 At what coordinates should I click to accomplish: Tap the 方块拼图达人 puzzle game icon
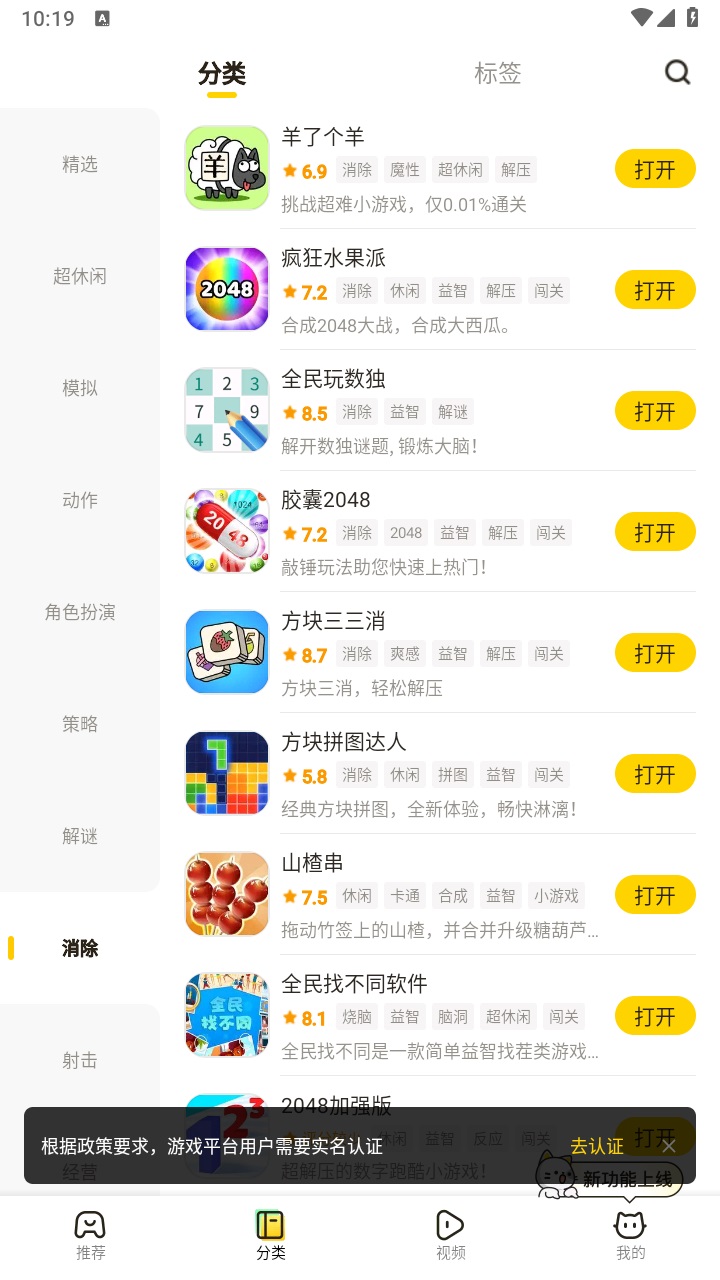(x=226, y=773)
